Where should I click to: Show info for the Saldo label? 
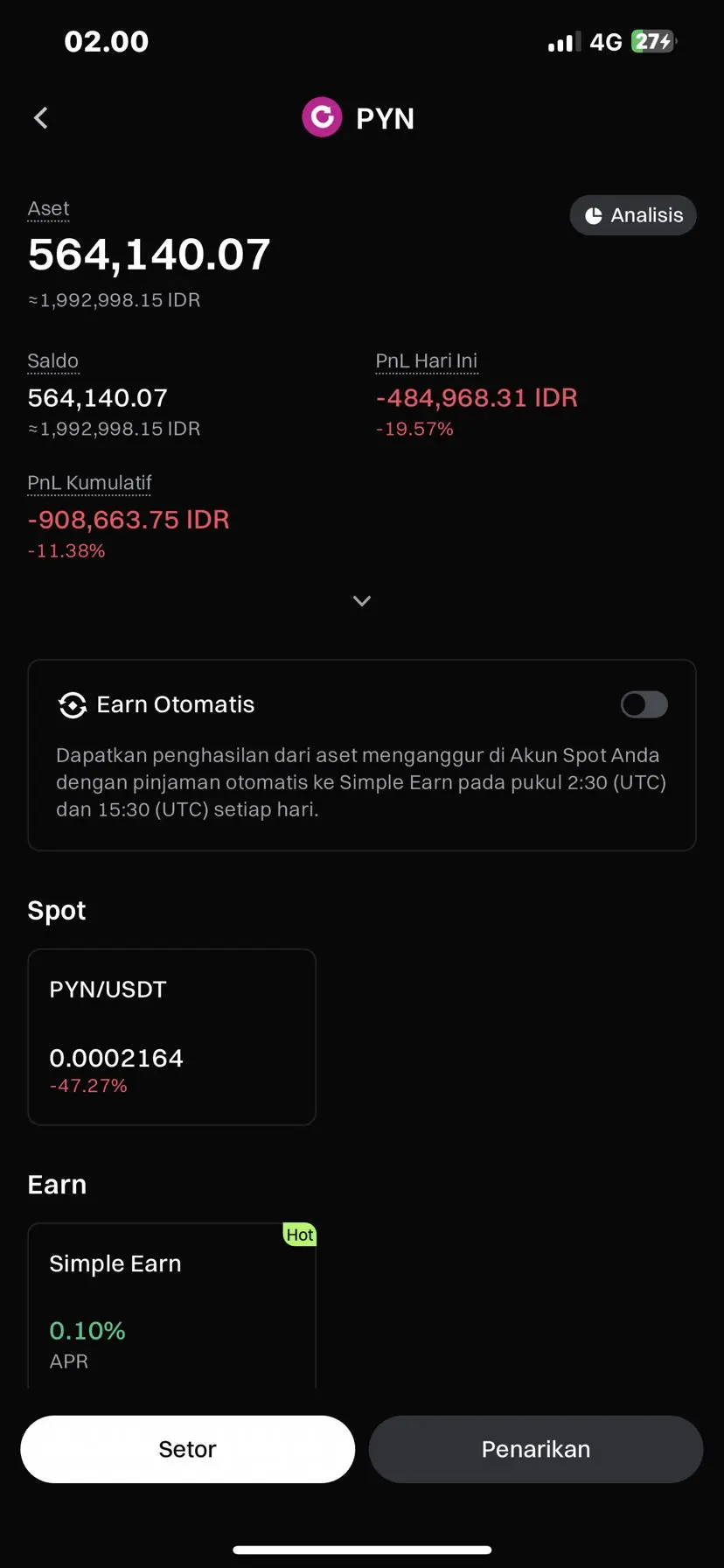(x=53, y=361)
